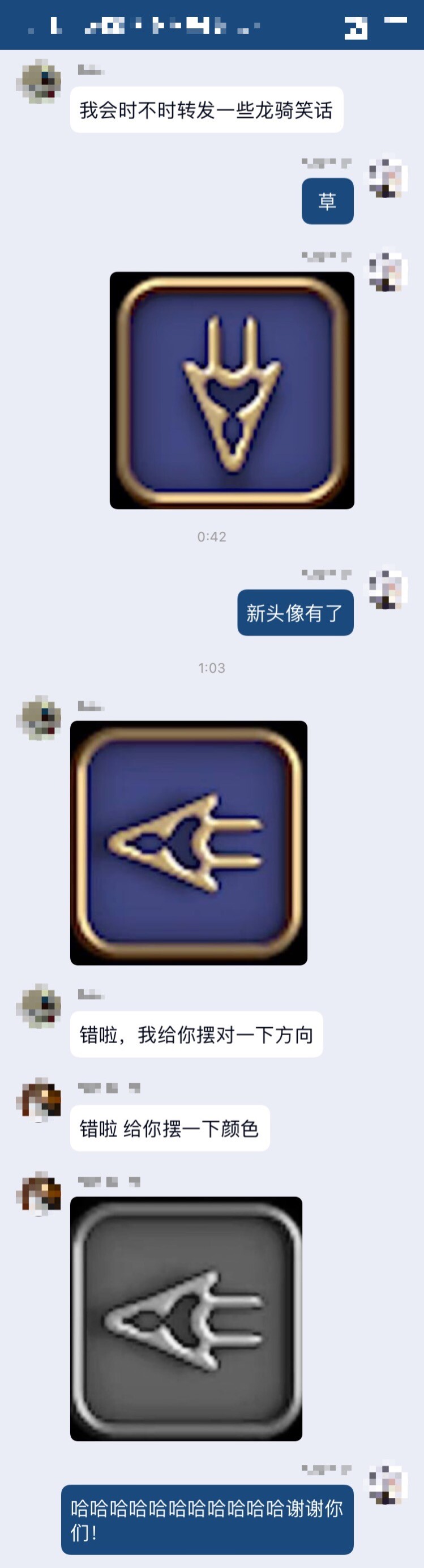Tap avatar beside the 龙骑笑话 message
The image size is (424, 1568).
tap(39, 81)
